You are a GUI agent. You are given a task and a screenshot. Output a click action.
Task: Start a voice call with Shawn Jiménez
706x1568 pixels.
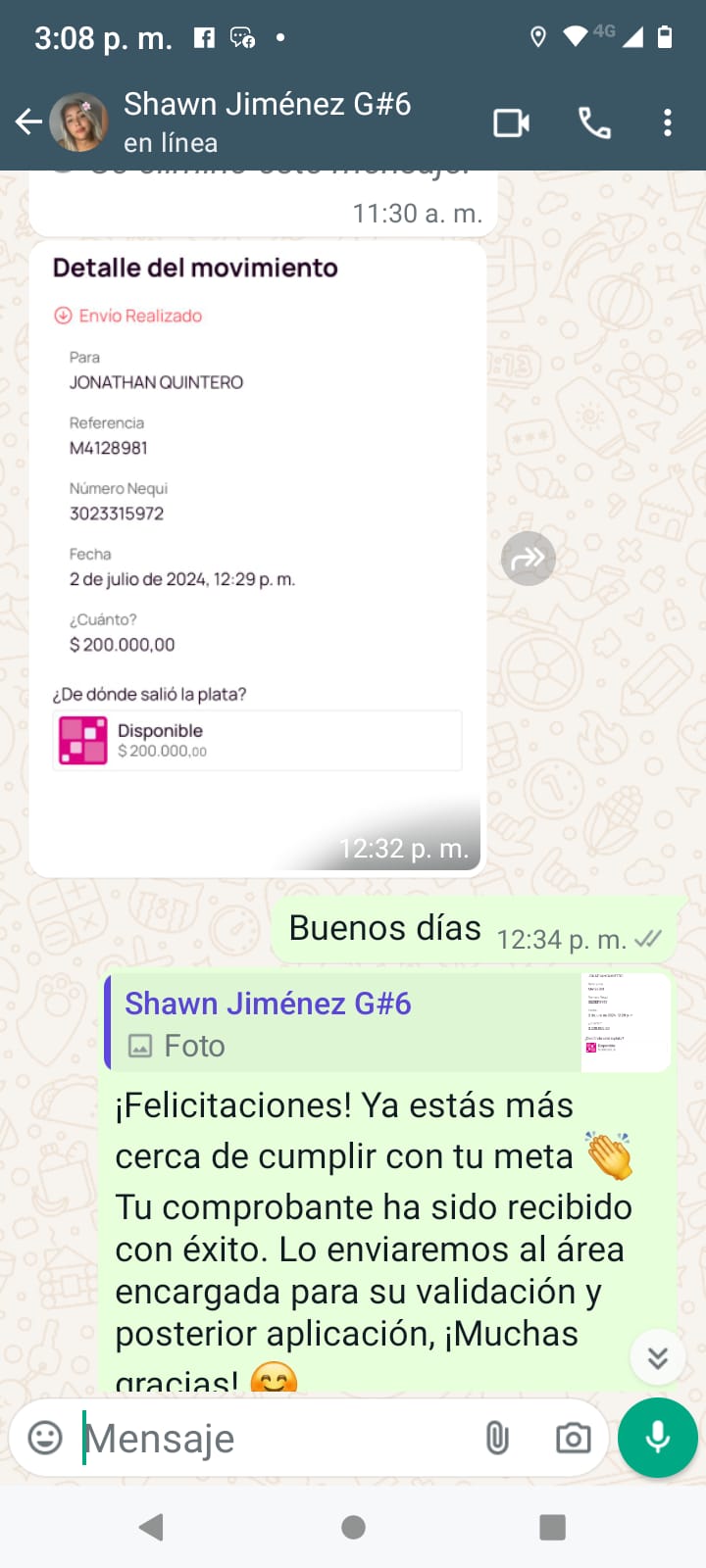point(594,123)
